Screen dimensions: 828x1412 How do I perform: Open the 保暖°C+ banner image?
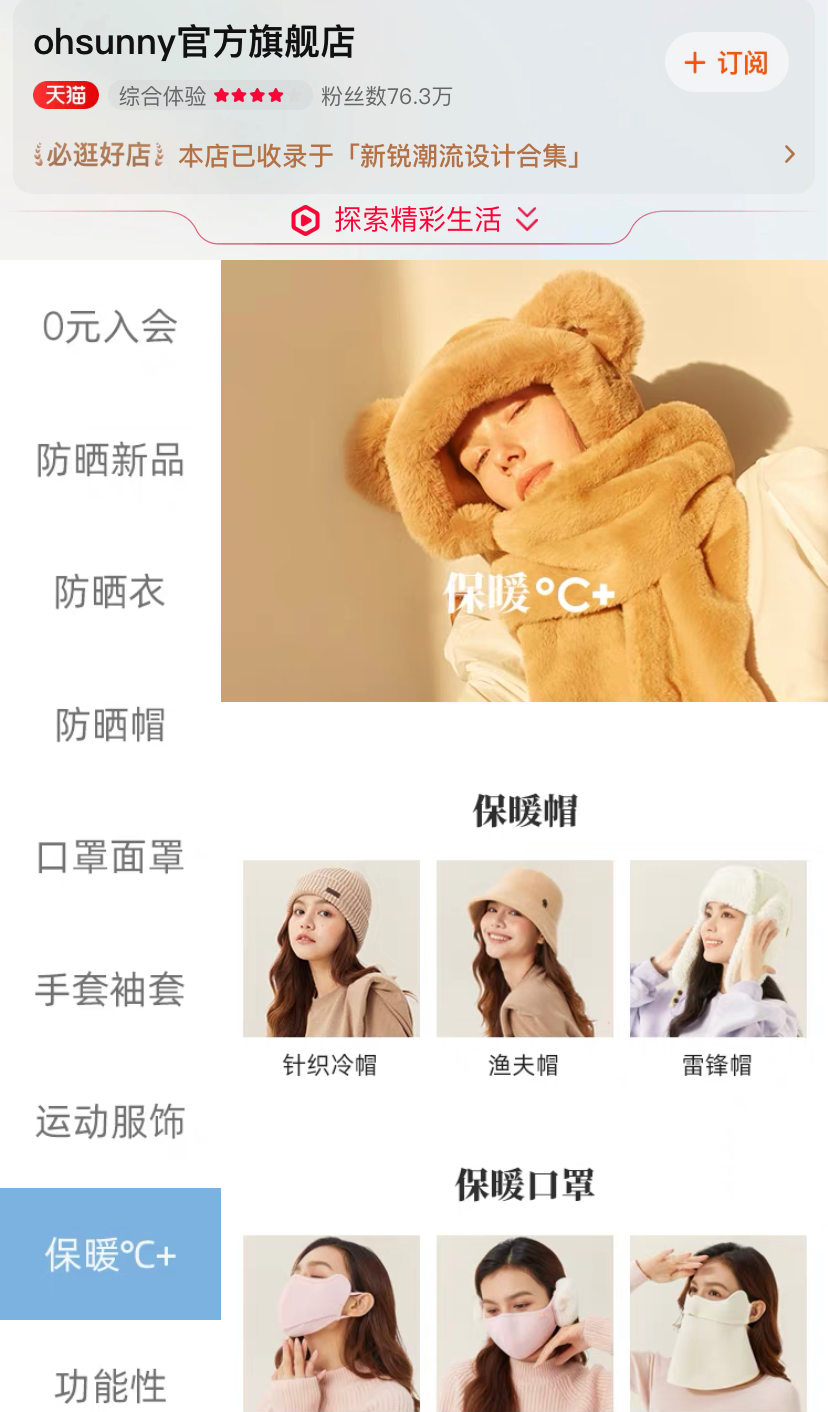pos(524,481)
